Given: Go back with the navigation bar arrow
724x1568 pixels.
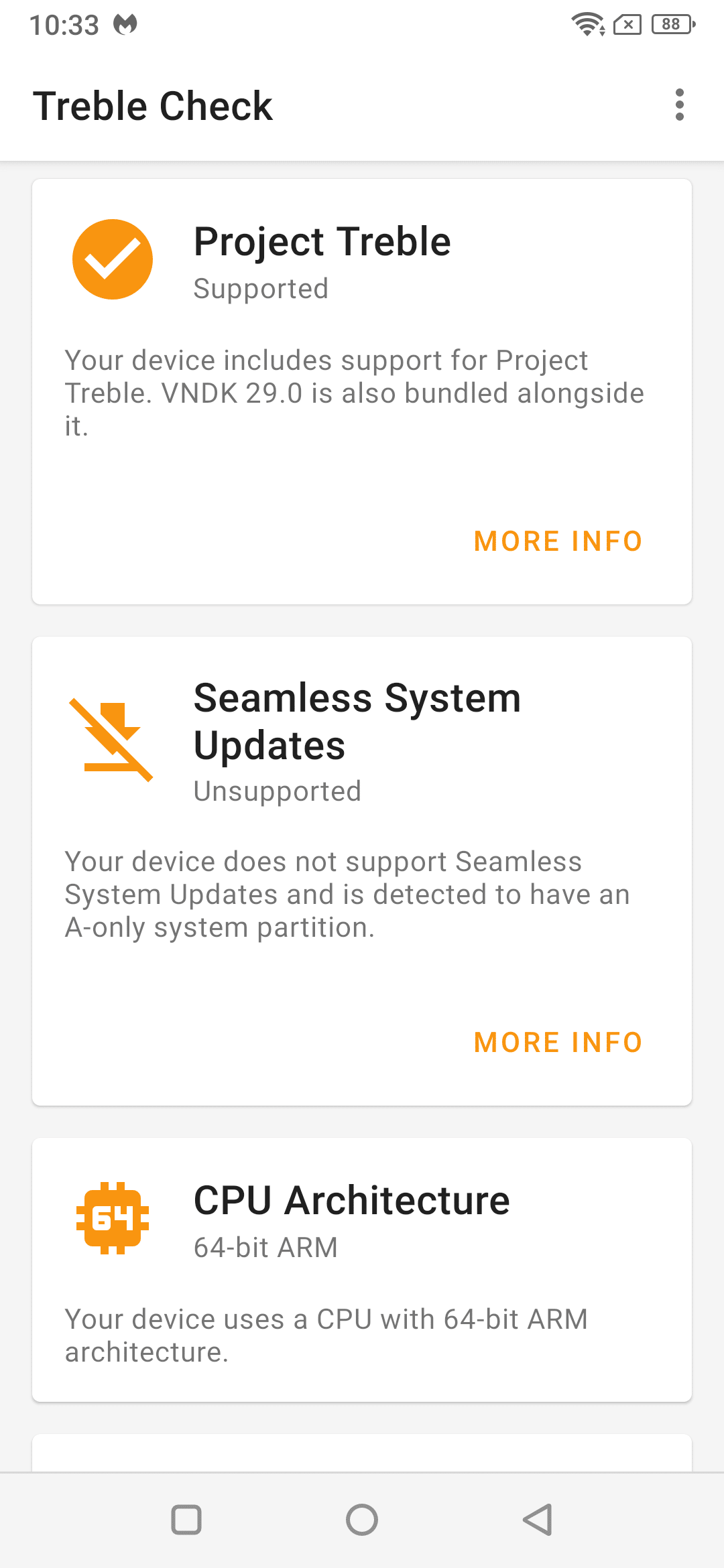Looking at the screenshot, I should (x=538, y=1520).
